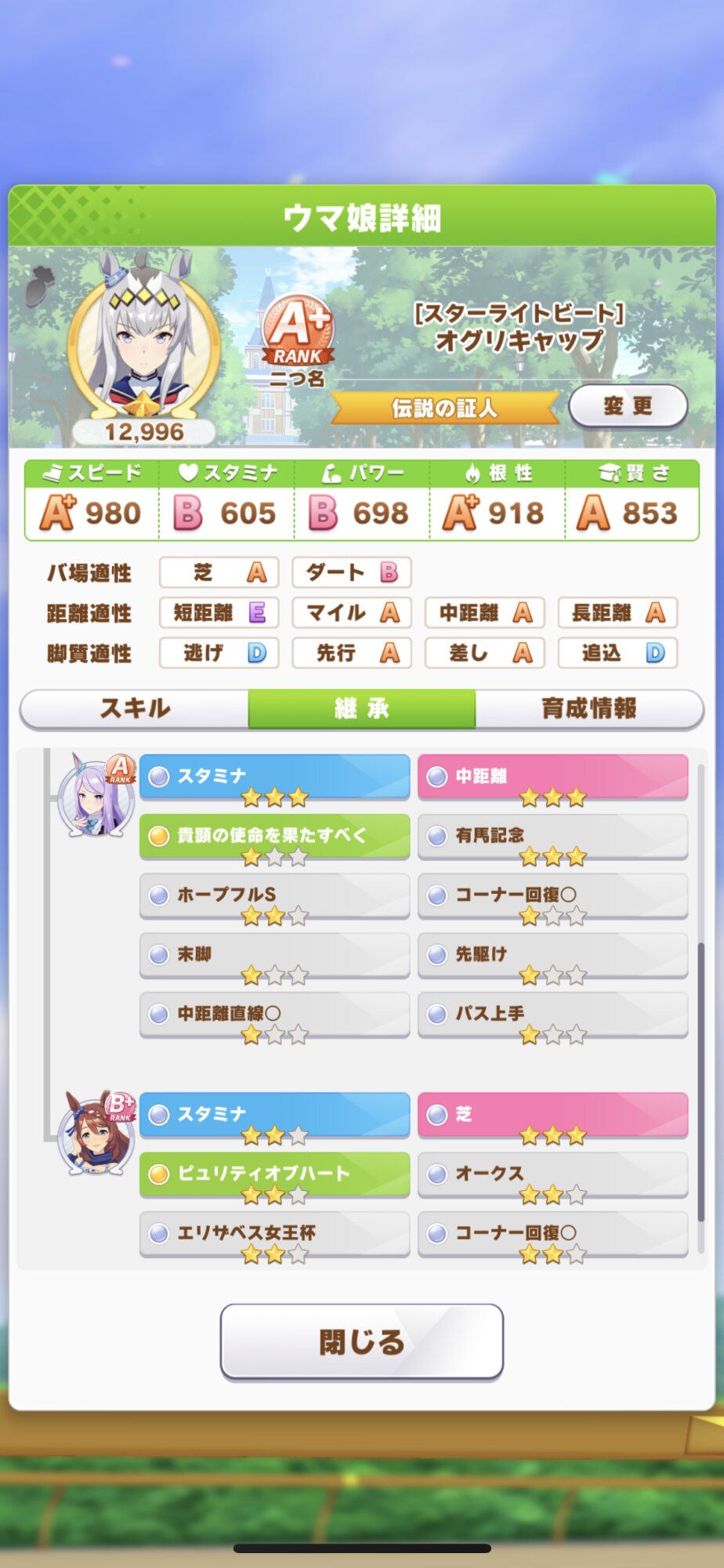Close the dialog with 閉じる
The image size is (724, 1568).
pyautogui.click(x=361, y=1341)
